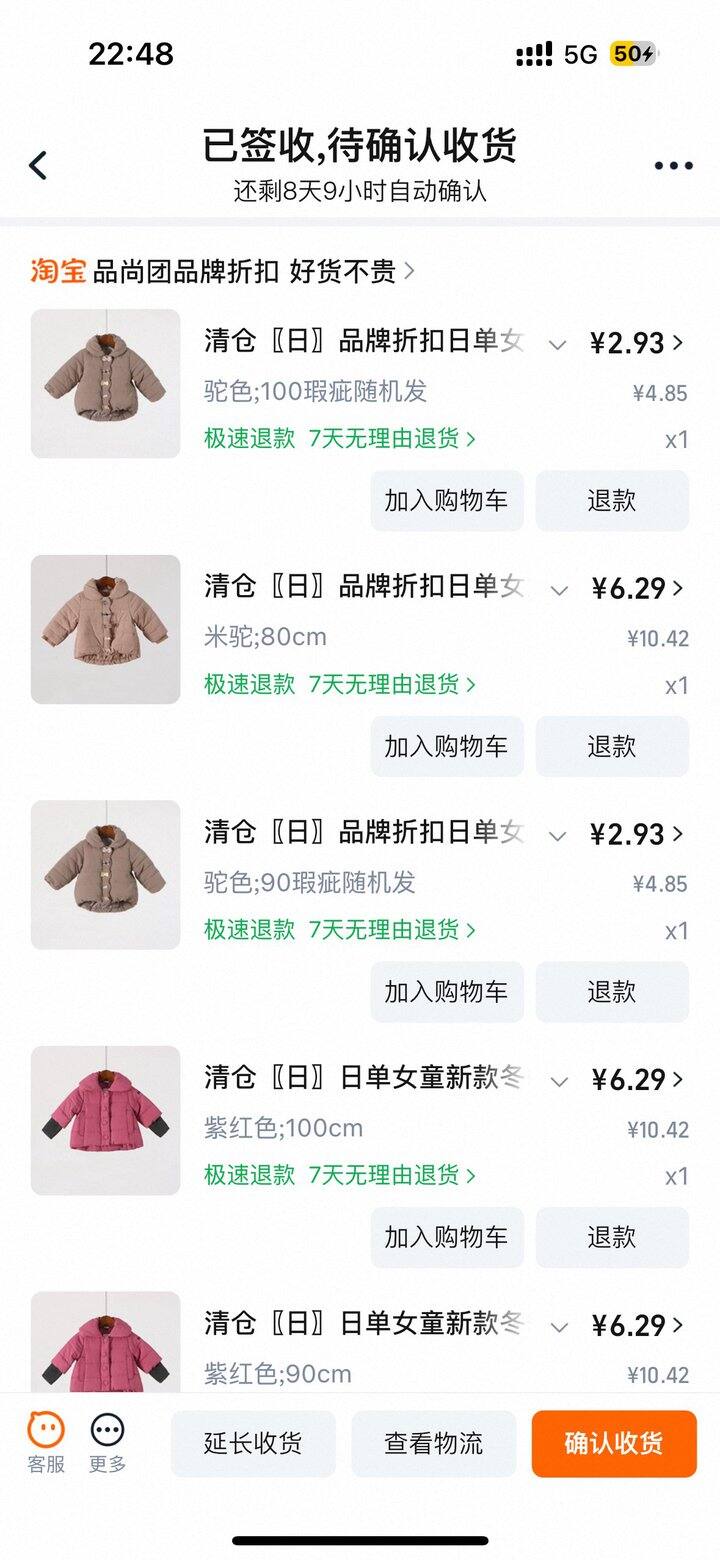Screen dimensions: 720x1560
Task: Tap 确认收货 to confirm receipt
Action: click(x=613, y=1443)
